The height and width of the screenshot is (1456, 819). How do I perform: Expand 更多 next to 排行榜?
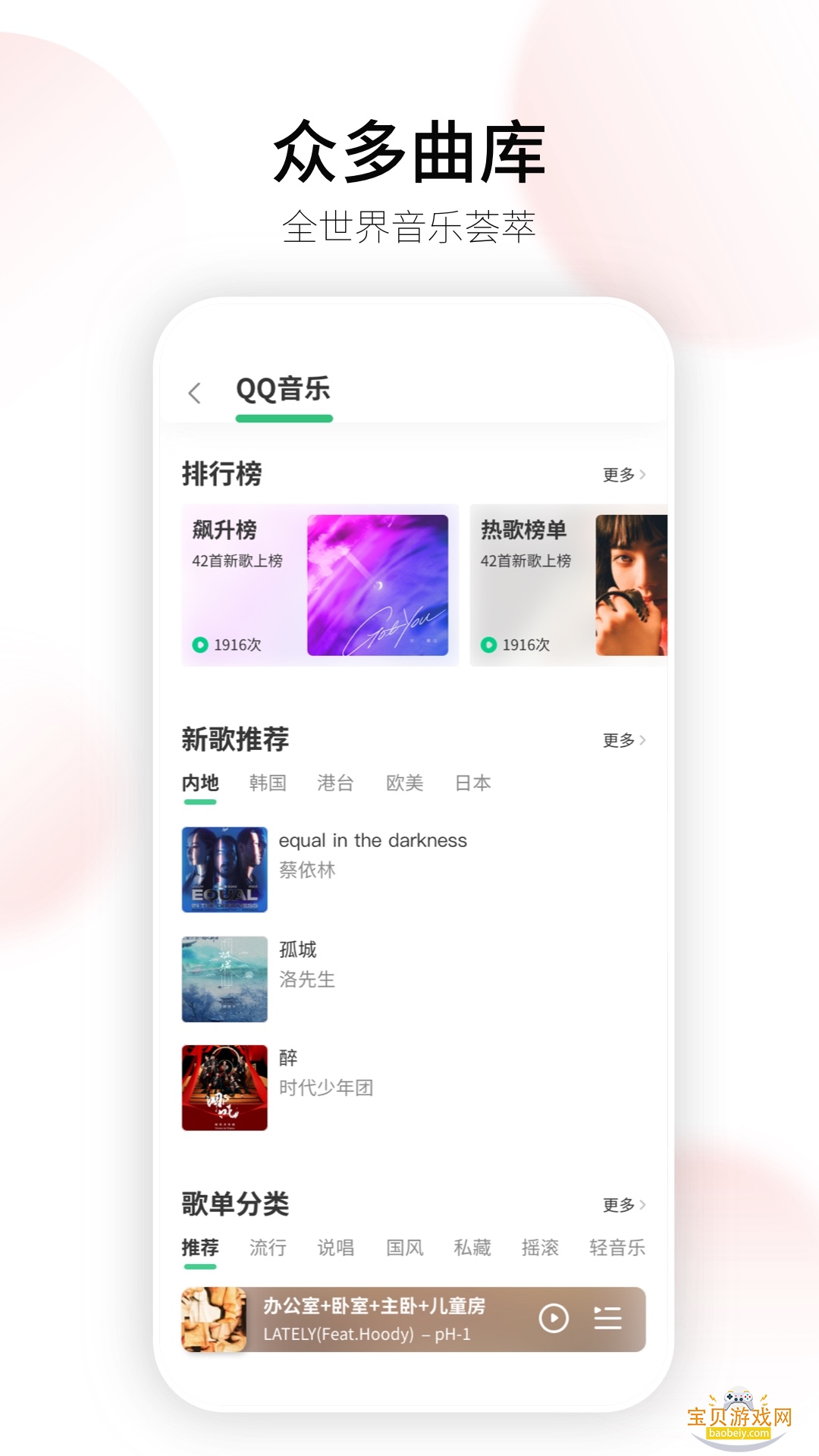tap(622, 472)
